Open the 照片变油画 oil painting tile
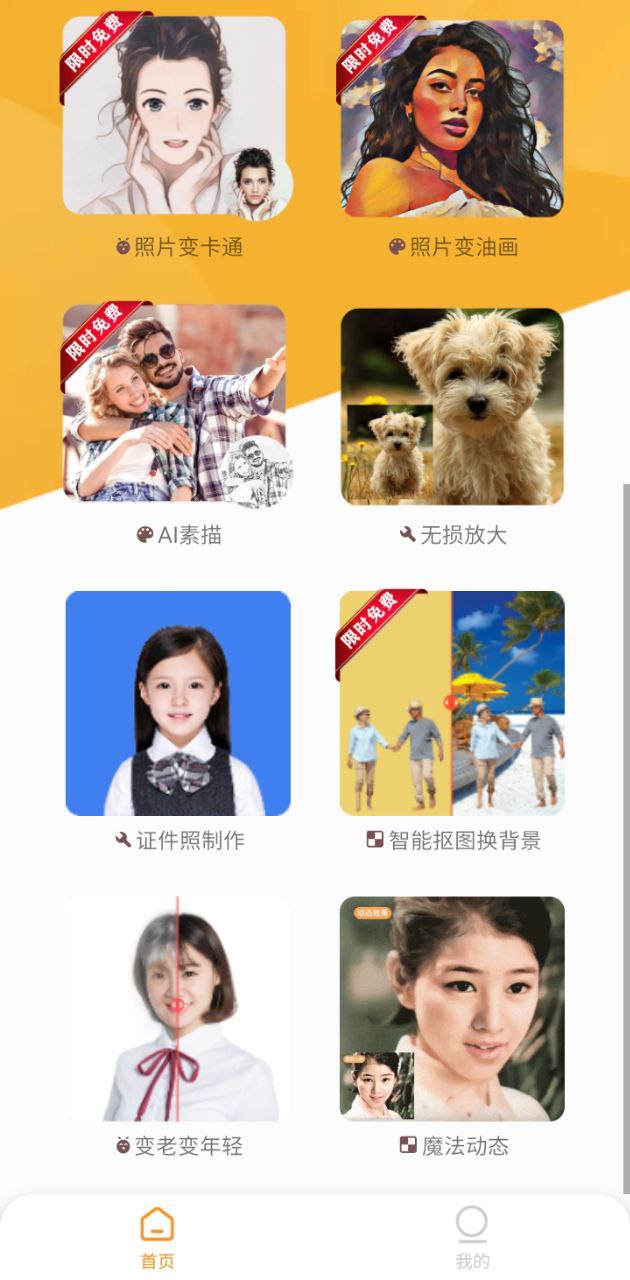This screenshot has width=630, height=1280. point(452,117)
